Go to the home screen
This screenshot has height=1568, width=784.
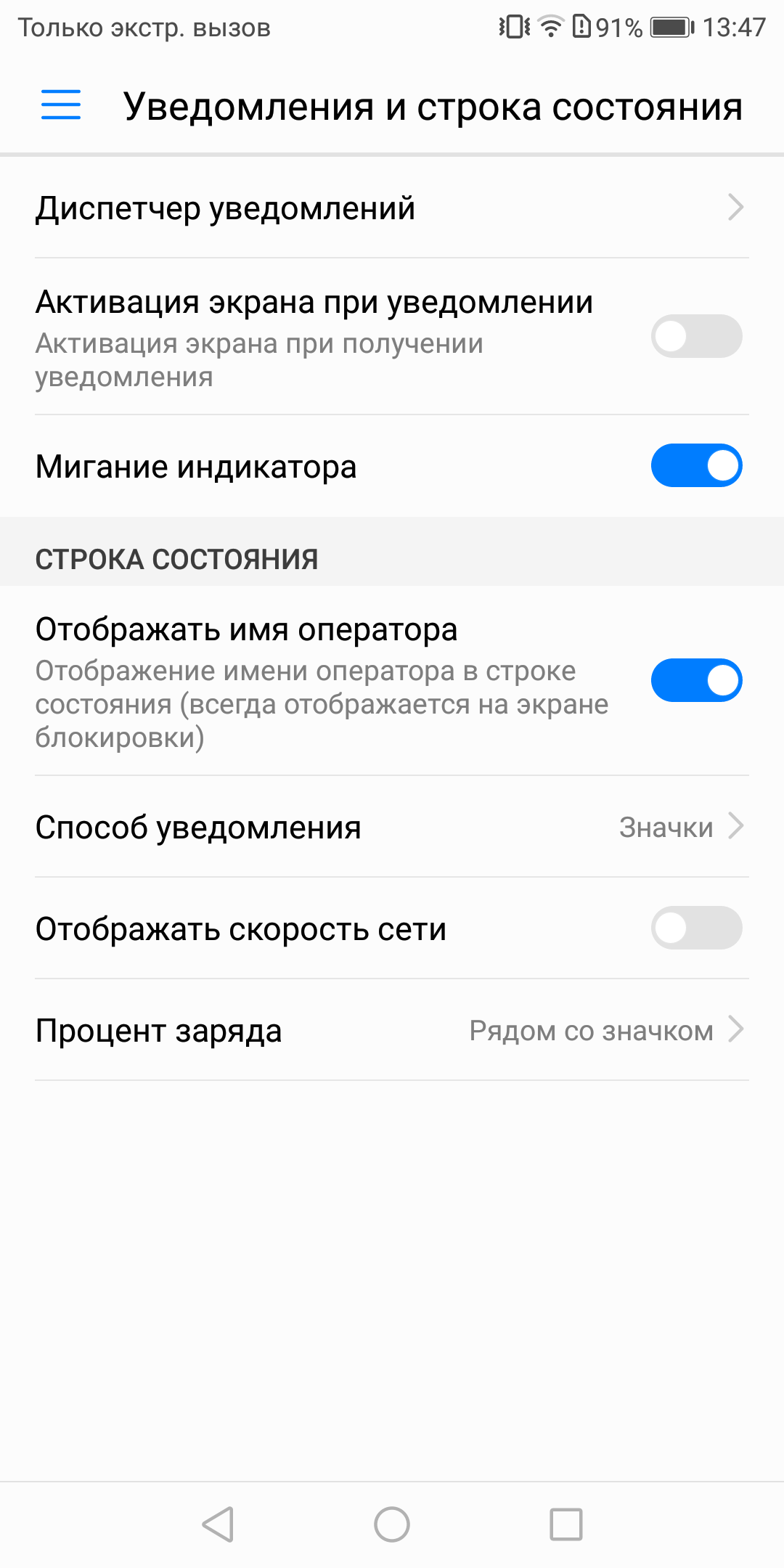[x=392, y=1524]
